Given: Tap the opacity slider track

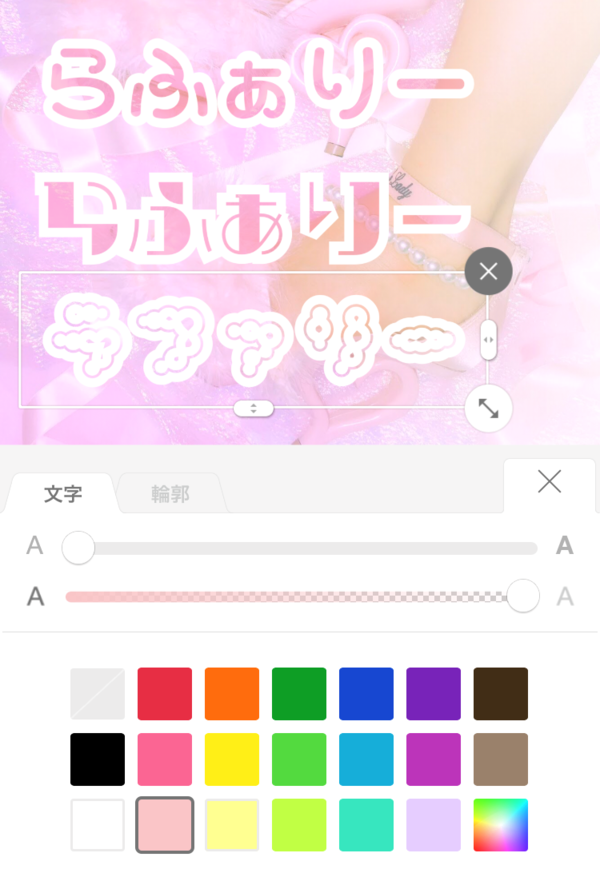Looking at the screenshot, I should point(290,597).
